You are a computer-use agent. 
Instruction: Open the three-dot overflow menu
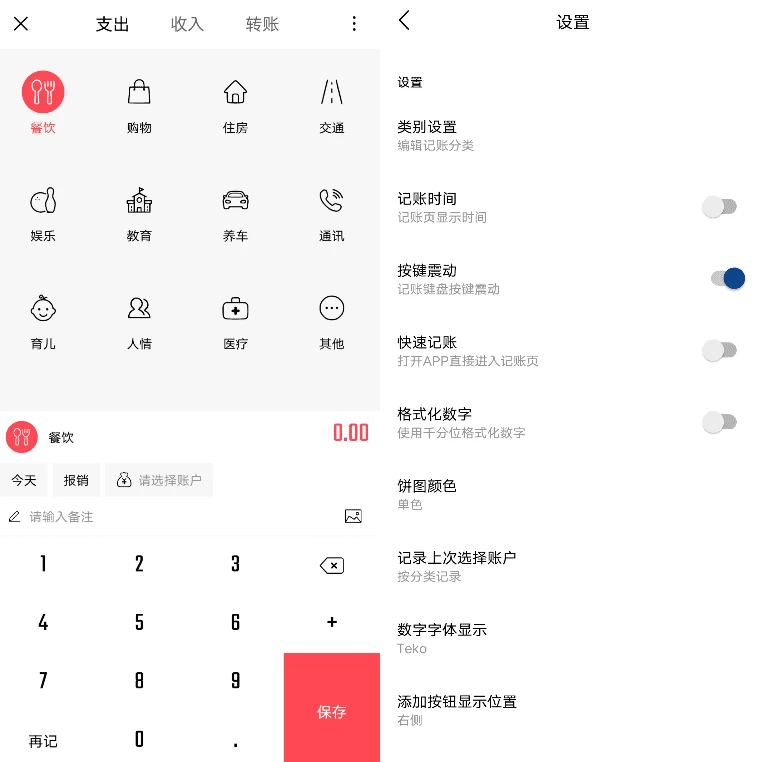[x=353, y=24]
